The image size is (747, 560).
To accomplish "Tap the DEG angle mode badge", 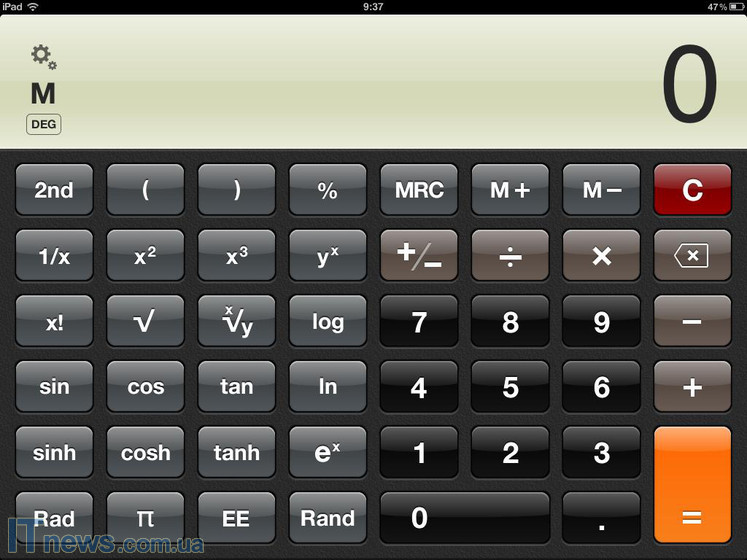I will (x=44, y=125).
